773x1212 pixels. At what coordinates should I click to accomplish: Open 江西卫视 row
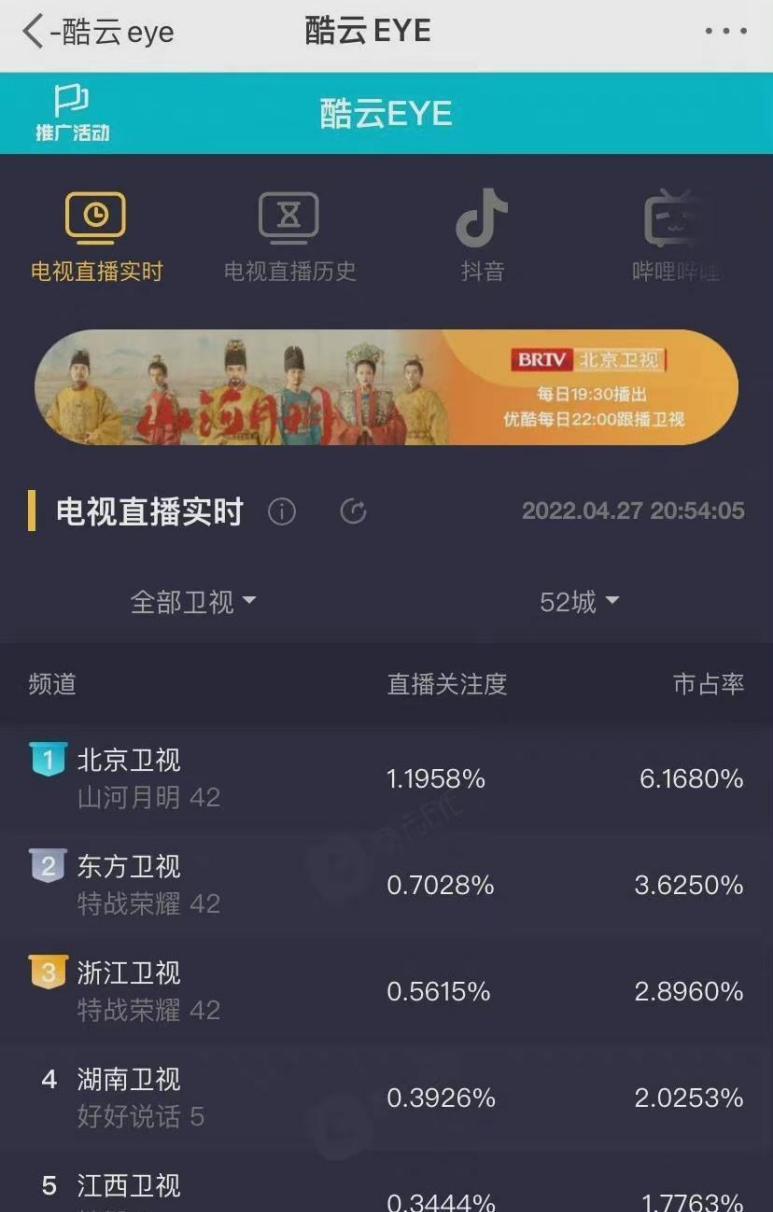tap(386, 1190)
